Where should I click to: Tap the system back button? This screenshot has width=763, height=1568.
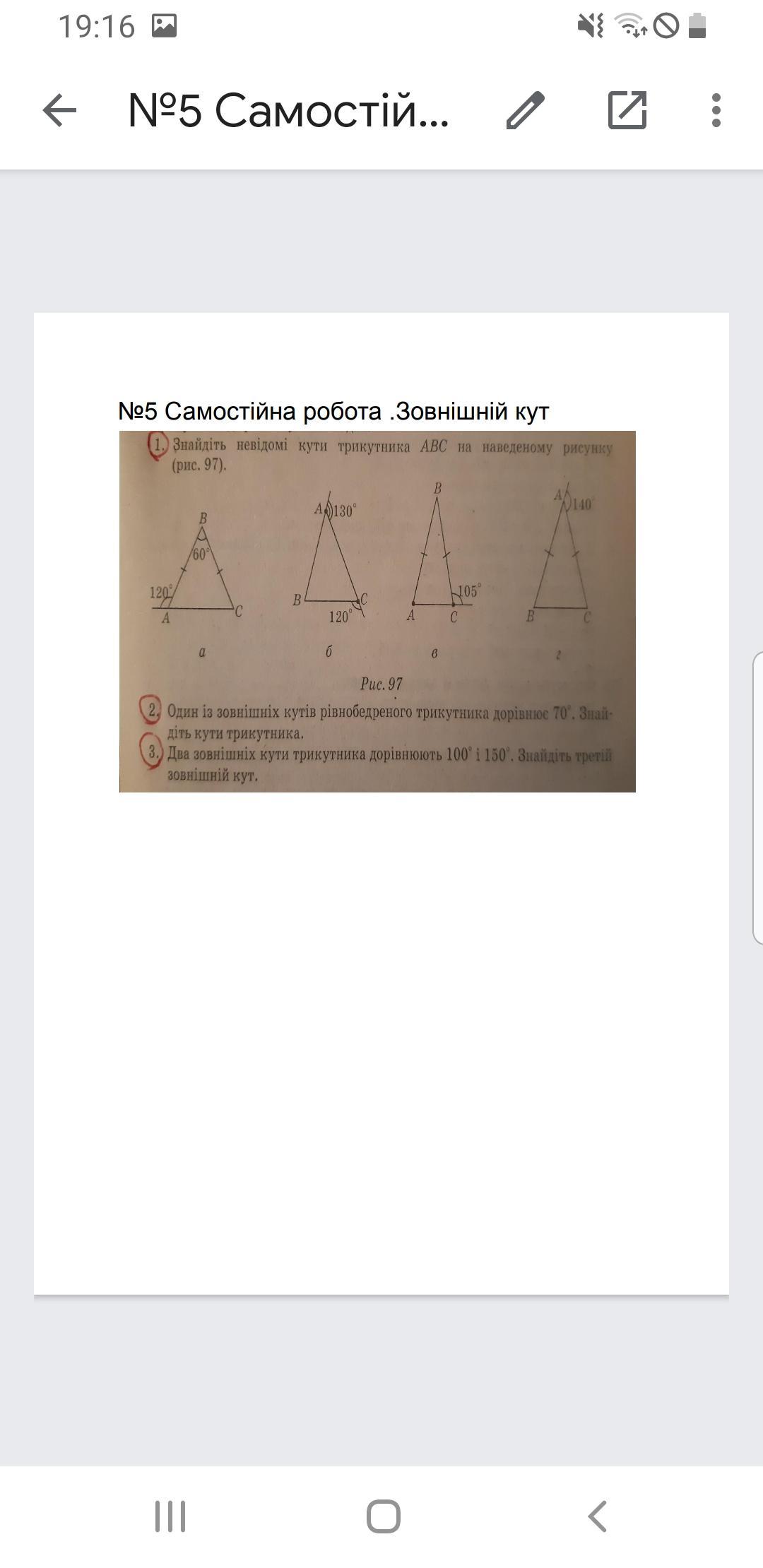point(598,1516)
